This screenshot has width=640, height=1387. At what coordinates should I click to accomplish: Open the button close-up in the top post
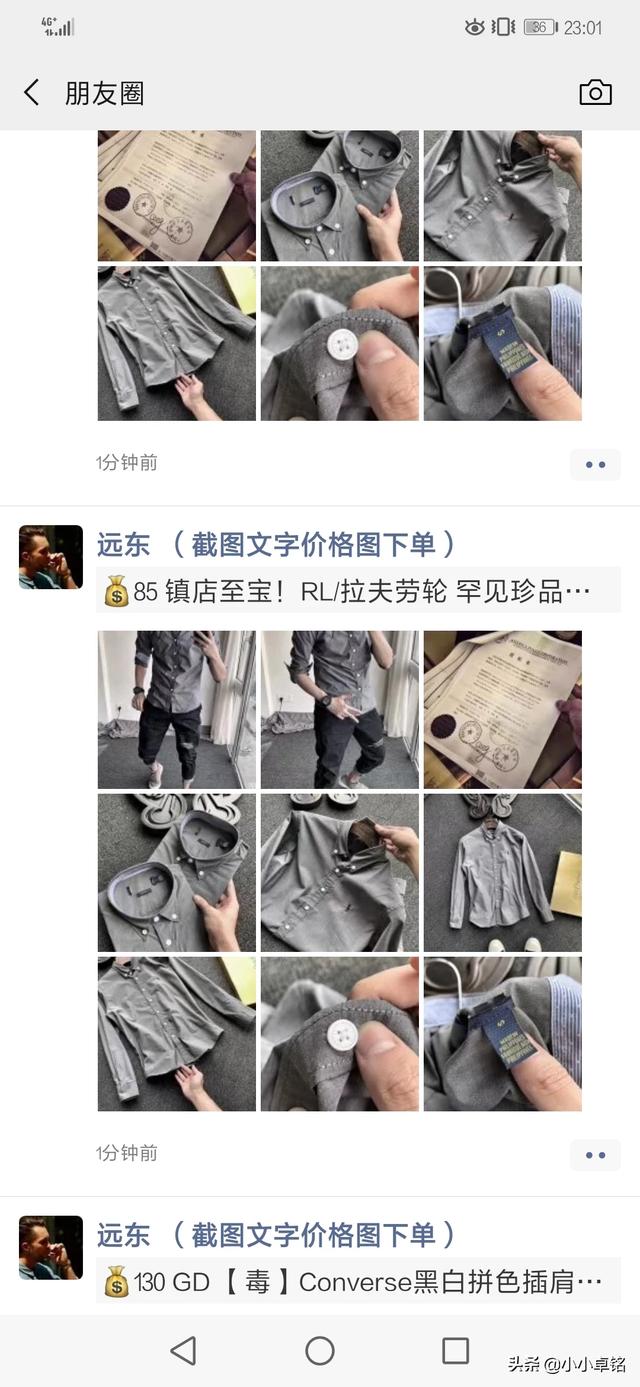pyautogui.click(x=340, y=343)
